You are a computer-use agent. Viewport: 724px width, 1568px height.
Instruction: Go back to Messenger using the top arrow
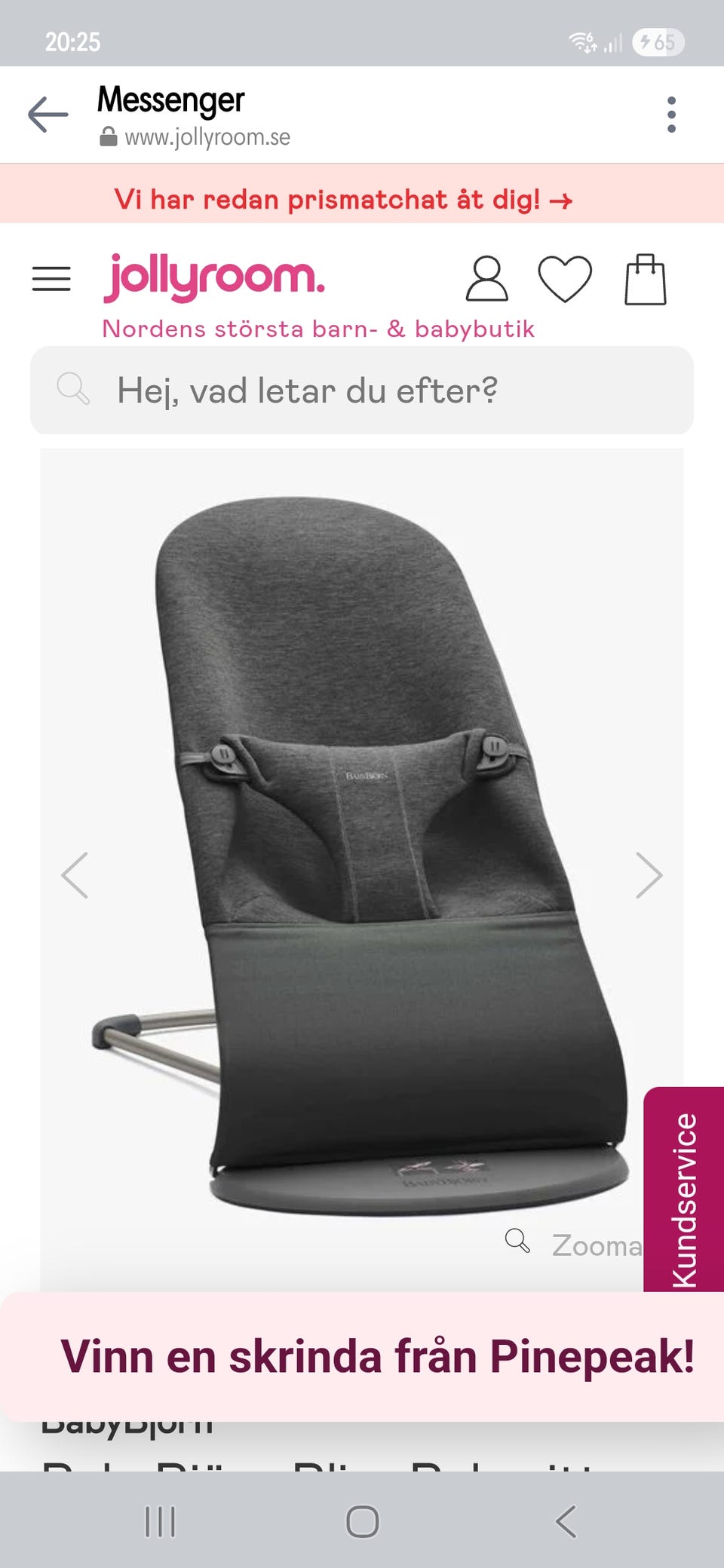(x=48, y=115)
